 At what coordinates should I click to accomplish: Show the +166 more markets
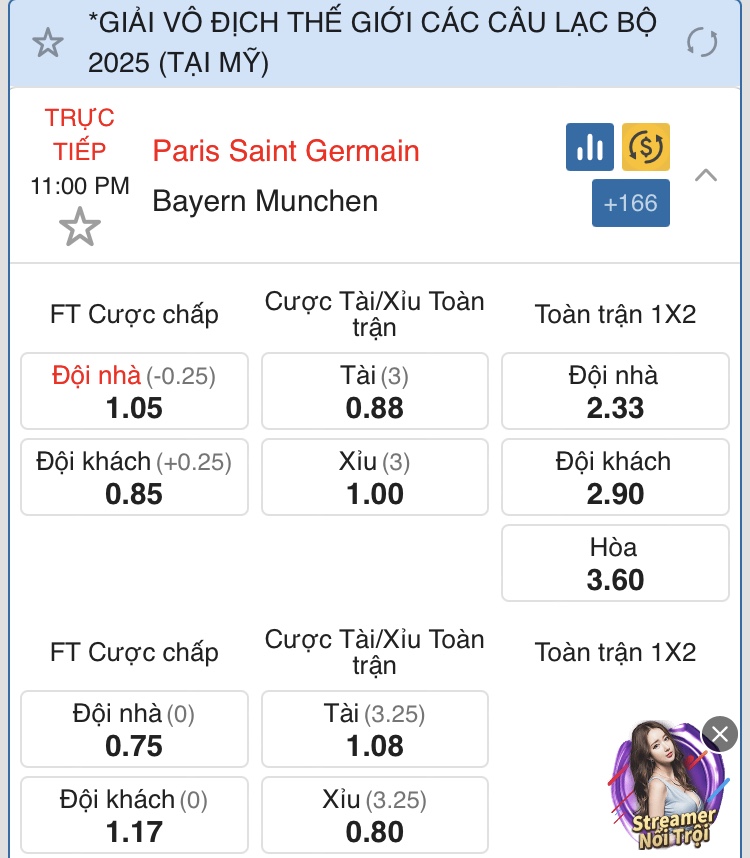[x=630, y=204]
